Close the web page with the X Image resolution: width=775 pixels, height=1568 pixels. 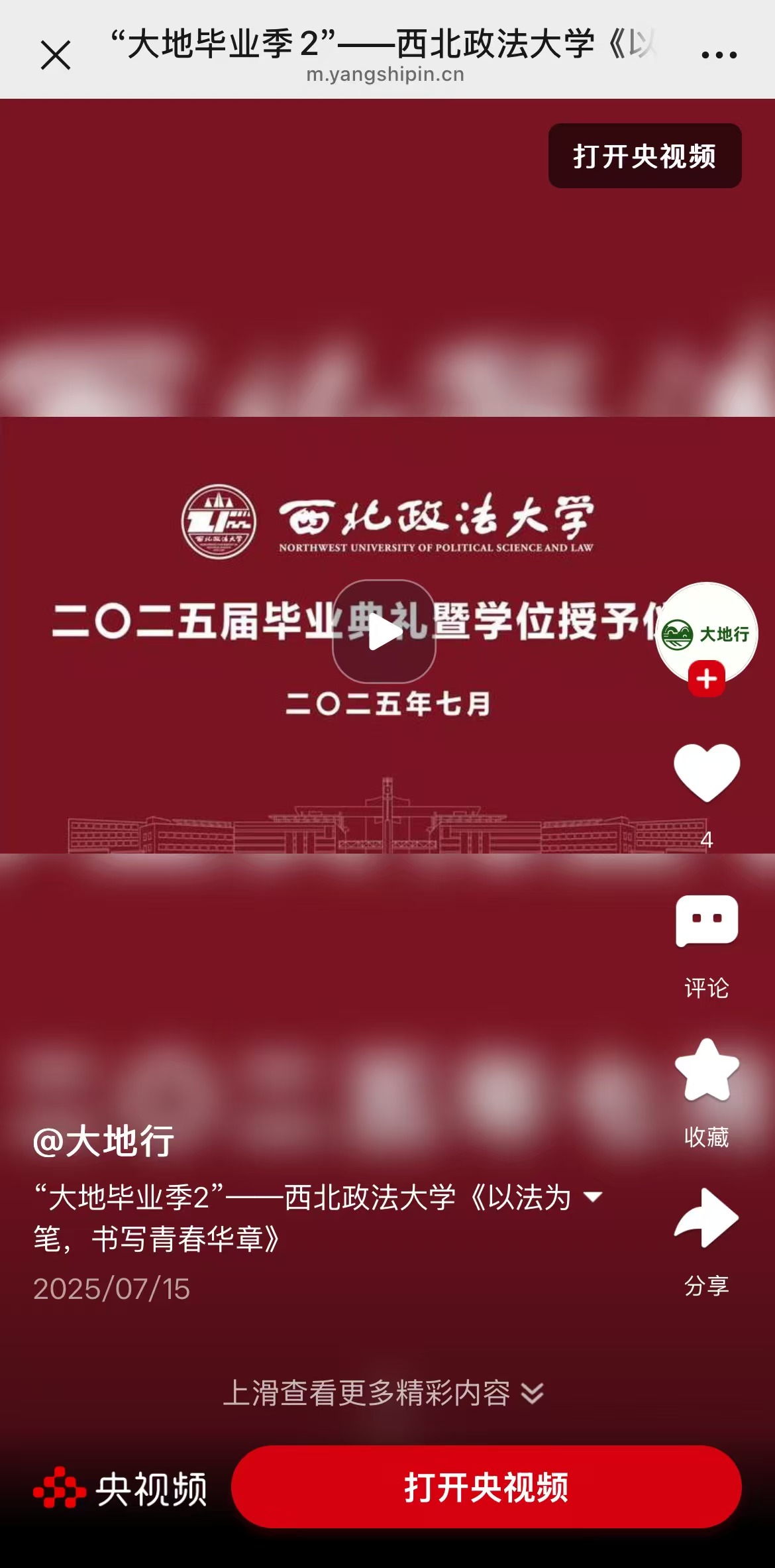point(56,55)
